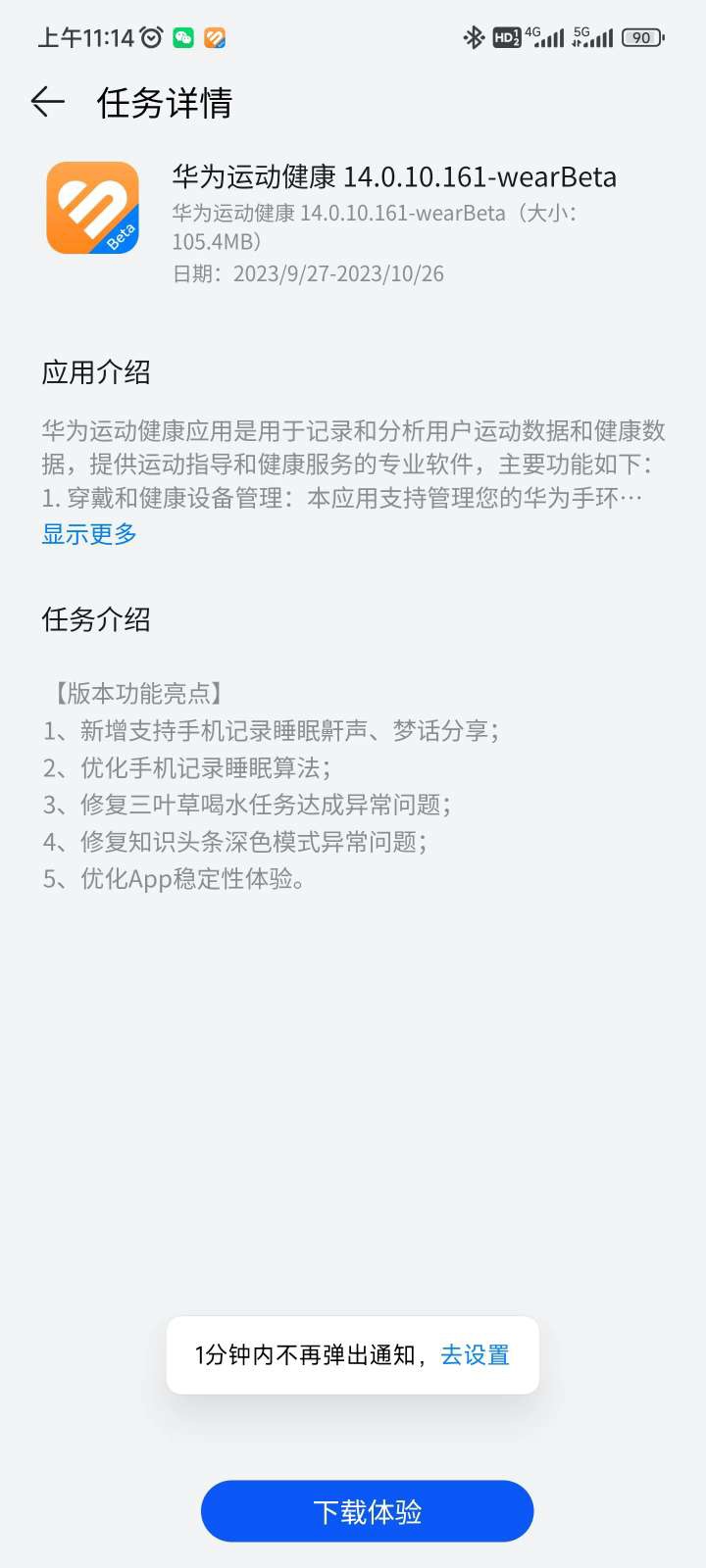Tap the alarm clock icon in status bar
706x1568 pixels.
pyautogui.click(x=149, y=37)
